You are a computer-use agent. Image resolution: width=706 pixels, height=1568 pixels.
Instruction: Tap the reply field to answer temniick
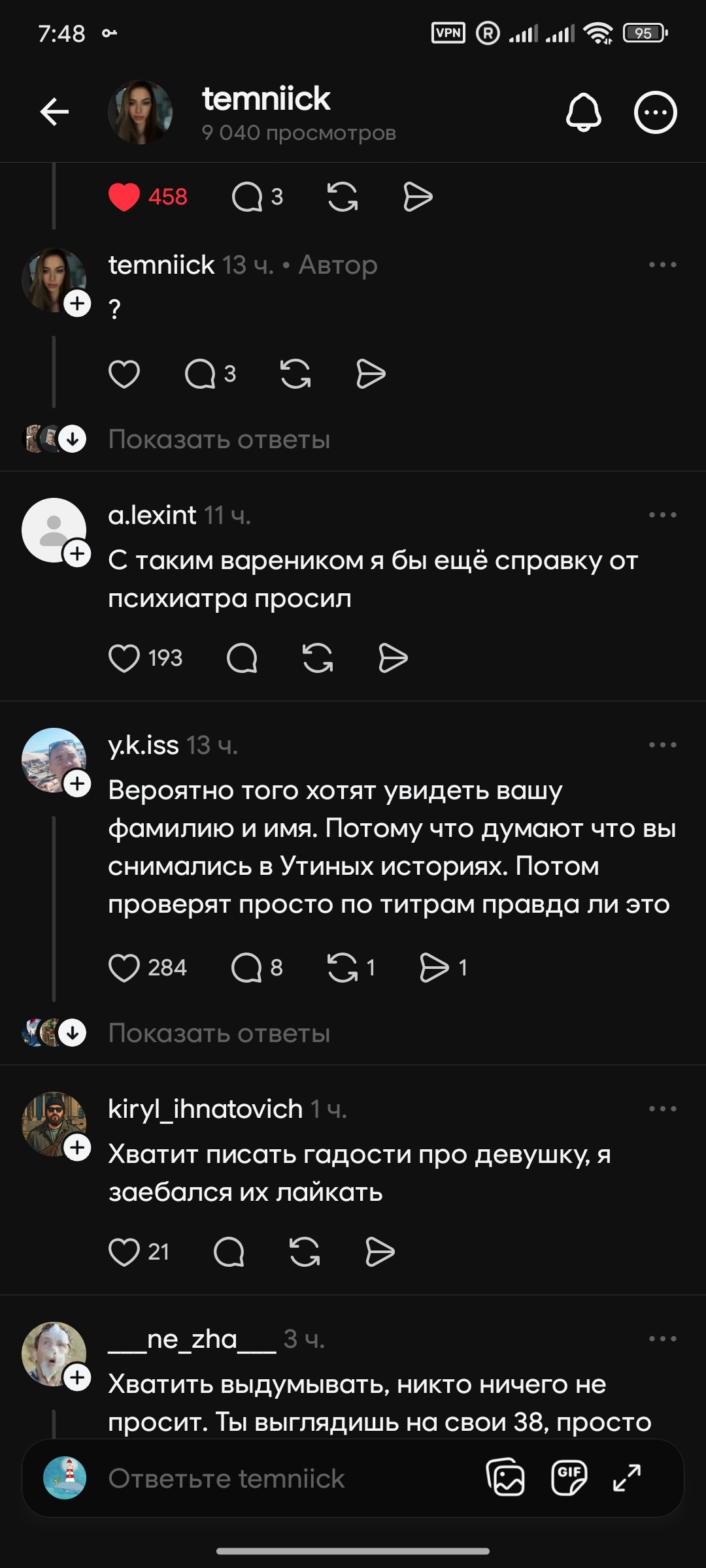pos(261,1478)
